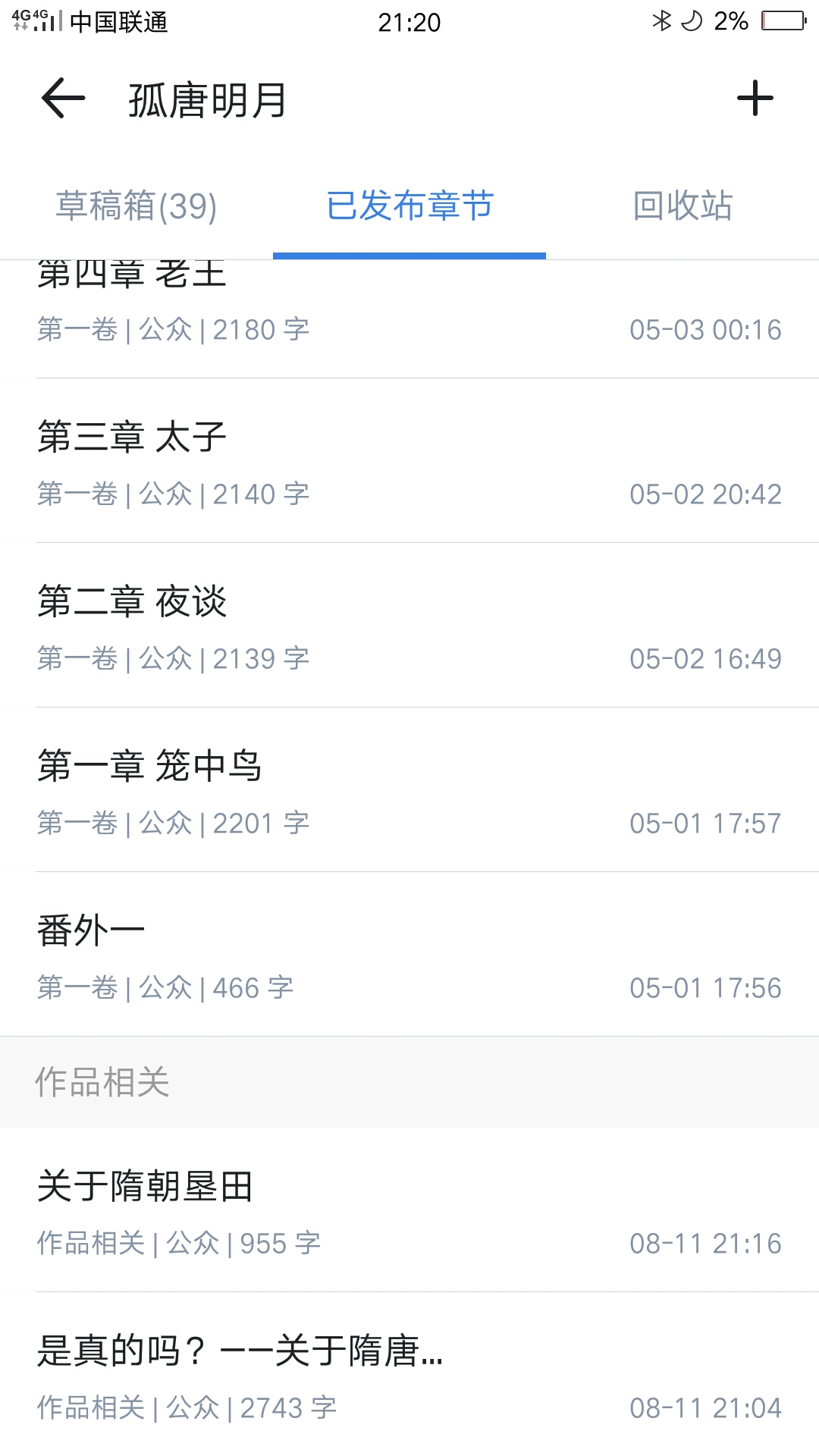Select the 已发布章节 tab
The width and height of the screenshot is (819, 1456).
coord(409,206)
